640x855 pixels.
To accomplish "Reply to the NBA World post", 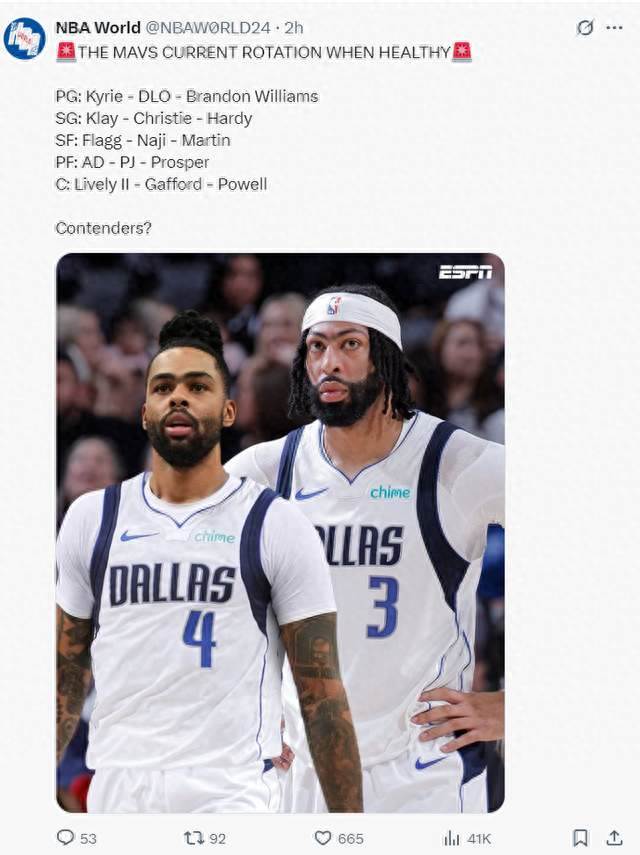I will pos(66,838).
